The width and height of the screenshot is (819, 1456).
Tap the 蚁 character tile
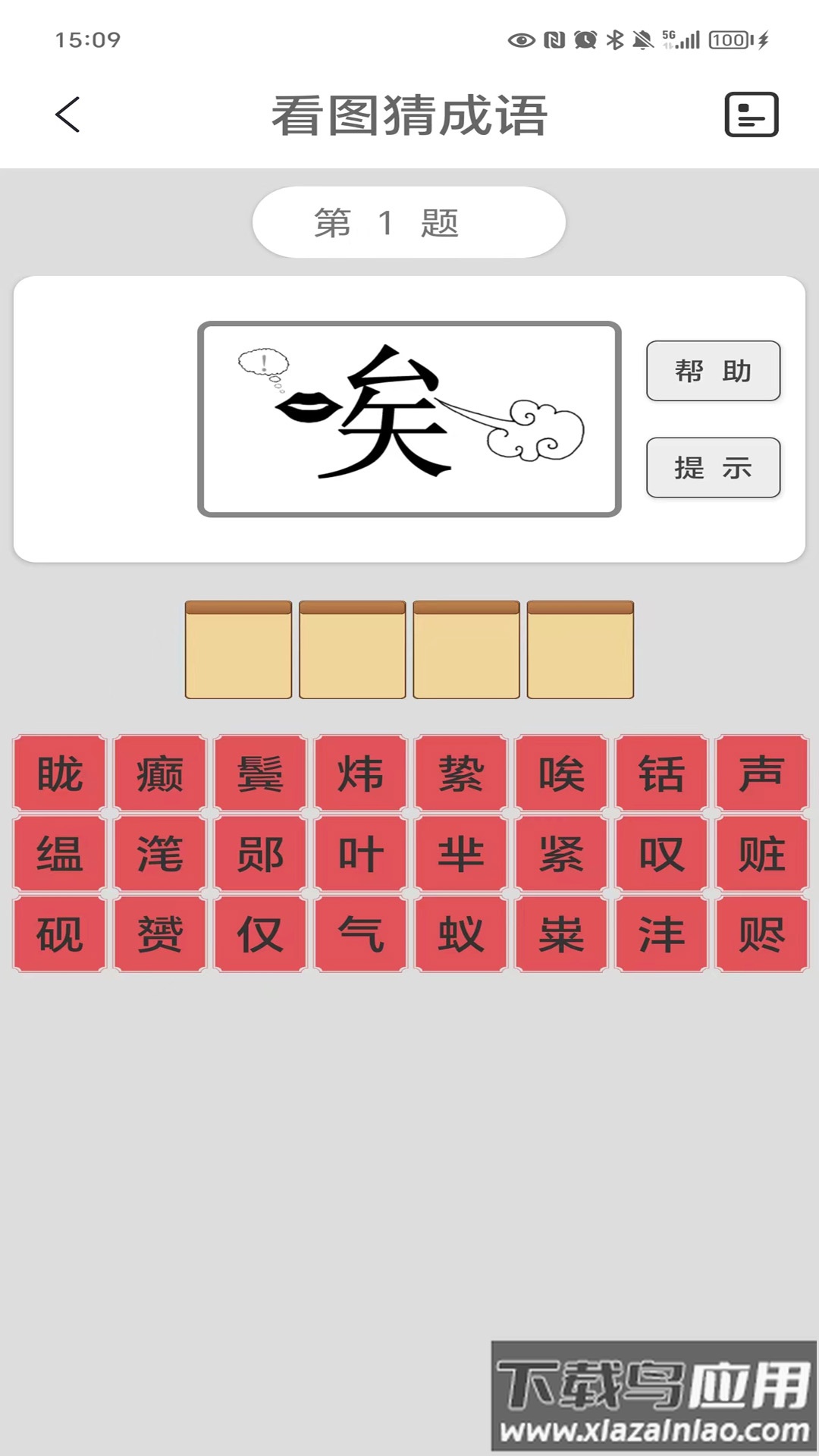click(x=461, y=934)
